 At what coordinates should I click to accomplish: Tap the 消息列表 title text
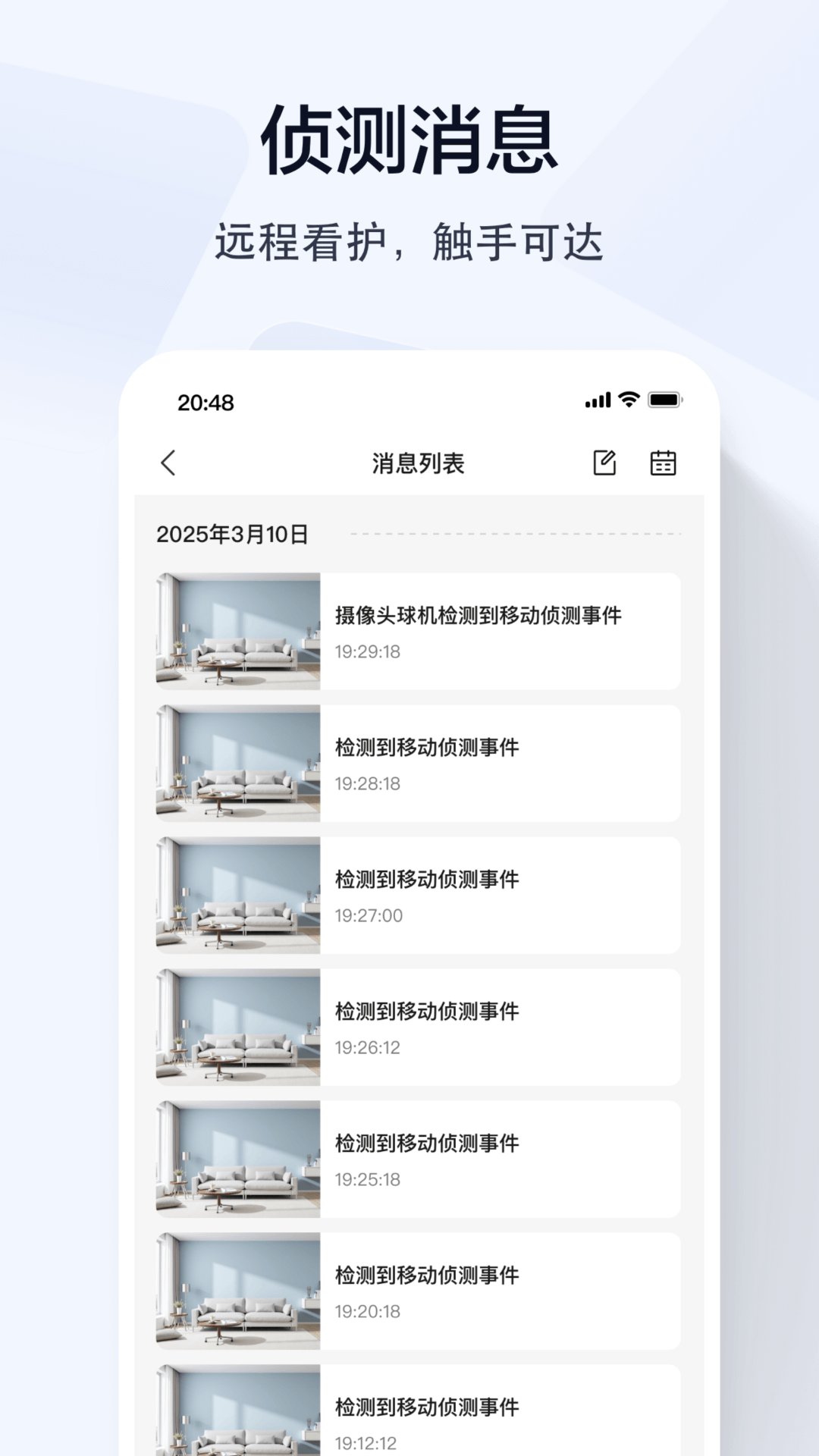click(x=418, y=463)
